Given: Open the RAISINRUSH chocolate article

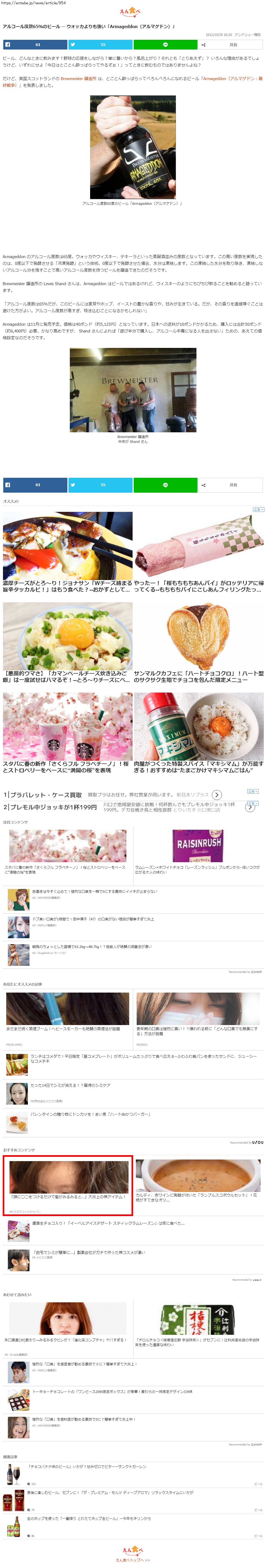Looking at the screenshot, I should tap(198, 849).
